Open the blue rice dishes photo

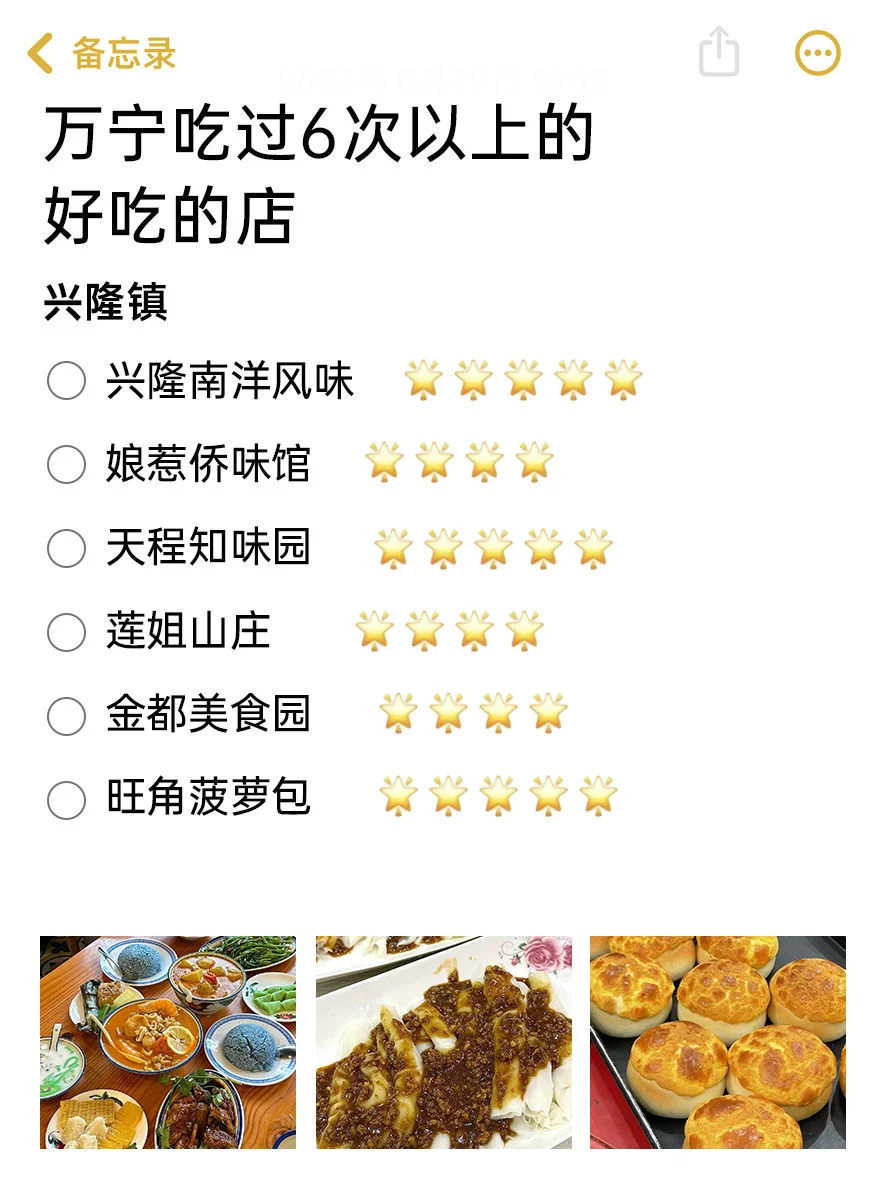(168, 1041)
